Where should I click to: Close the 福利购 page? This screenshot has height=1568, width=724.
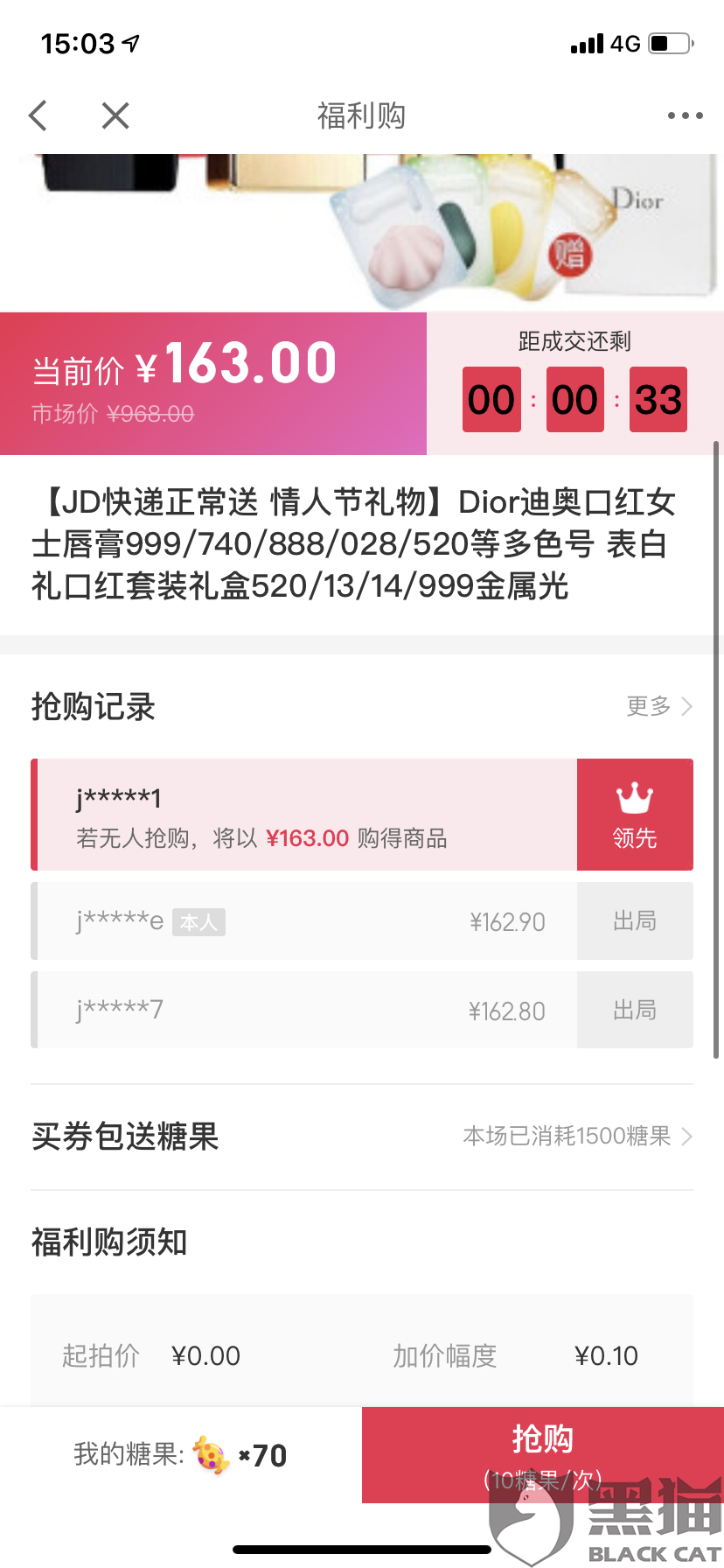tap(115, 115)
